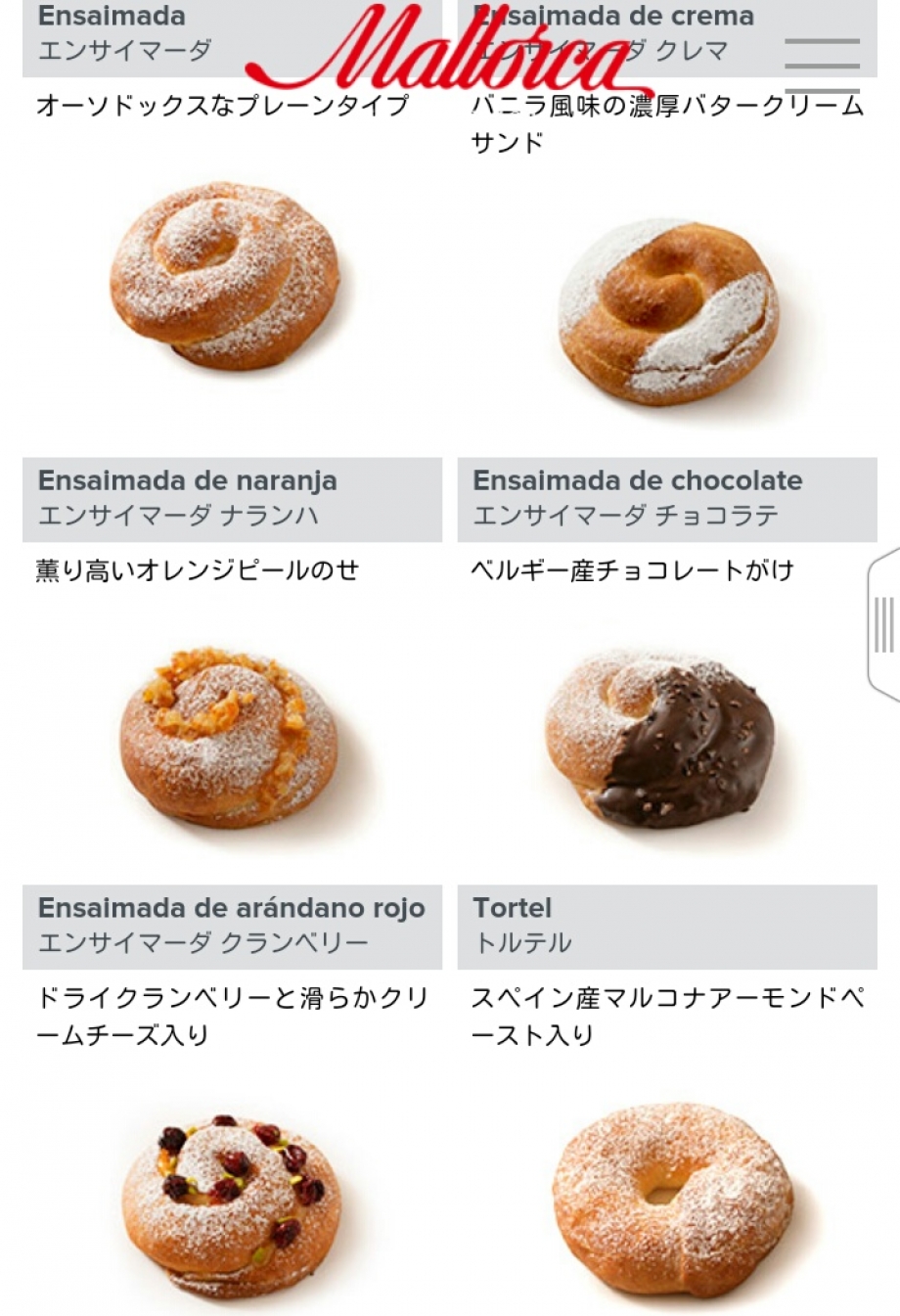Viewport: 900px width, 1316px height.
Task: Tap the side edge panel handle
Action: [x=883, y=624]
